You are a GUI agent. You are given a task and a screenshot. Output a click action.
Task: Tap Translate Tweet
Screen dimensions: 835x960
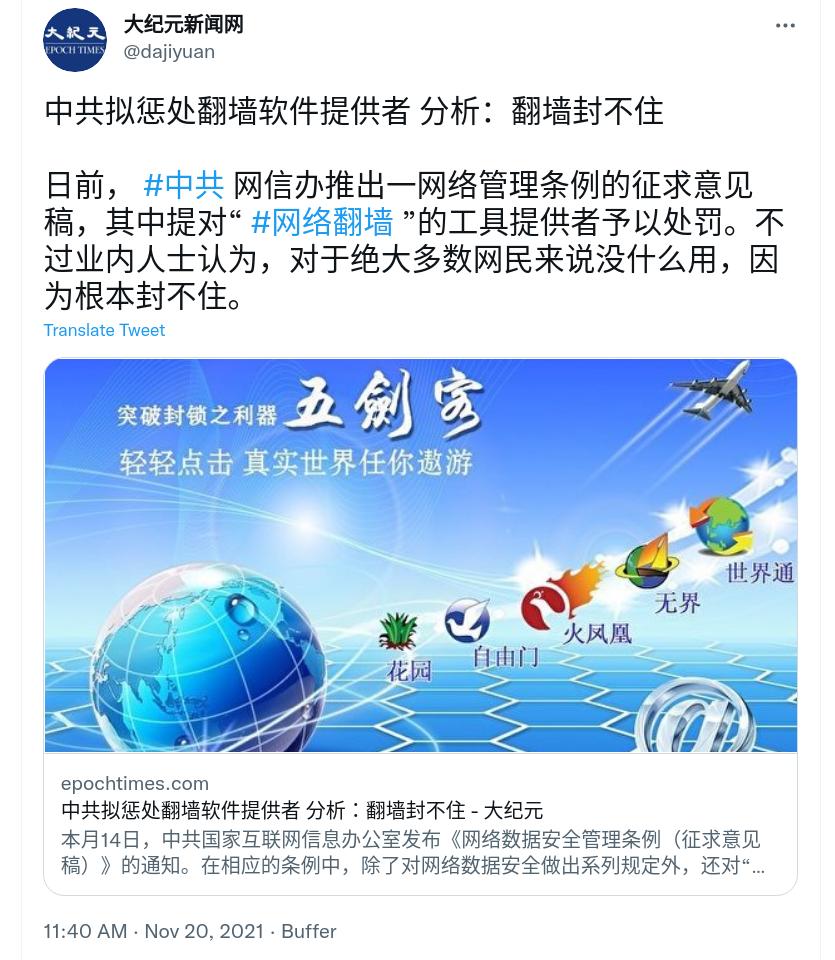click(x=104, y=330)
